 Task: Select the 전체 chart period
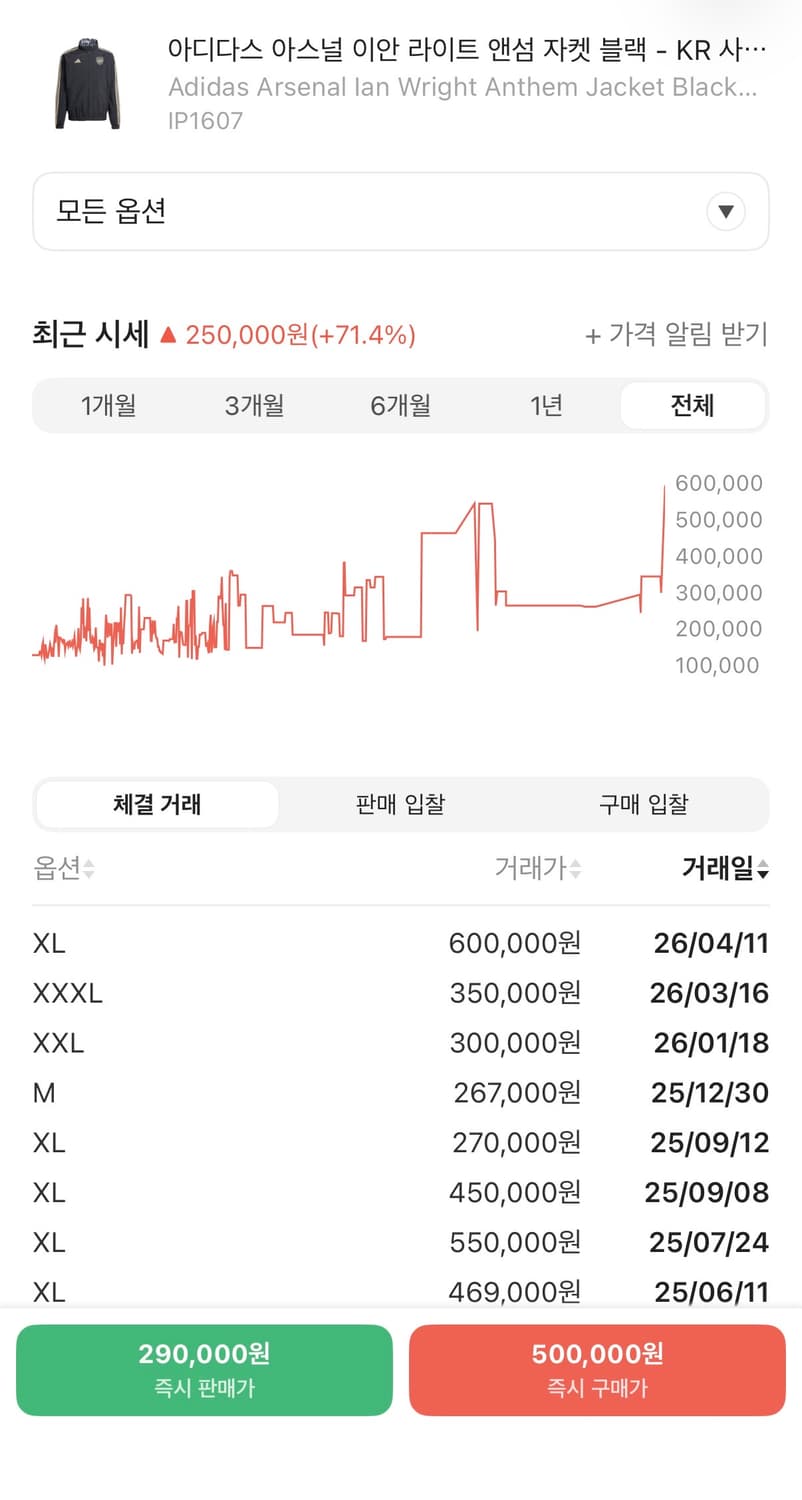[693, 405]
